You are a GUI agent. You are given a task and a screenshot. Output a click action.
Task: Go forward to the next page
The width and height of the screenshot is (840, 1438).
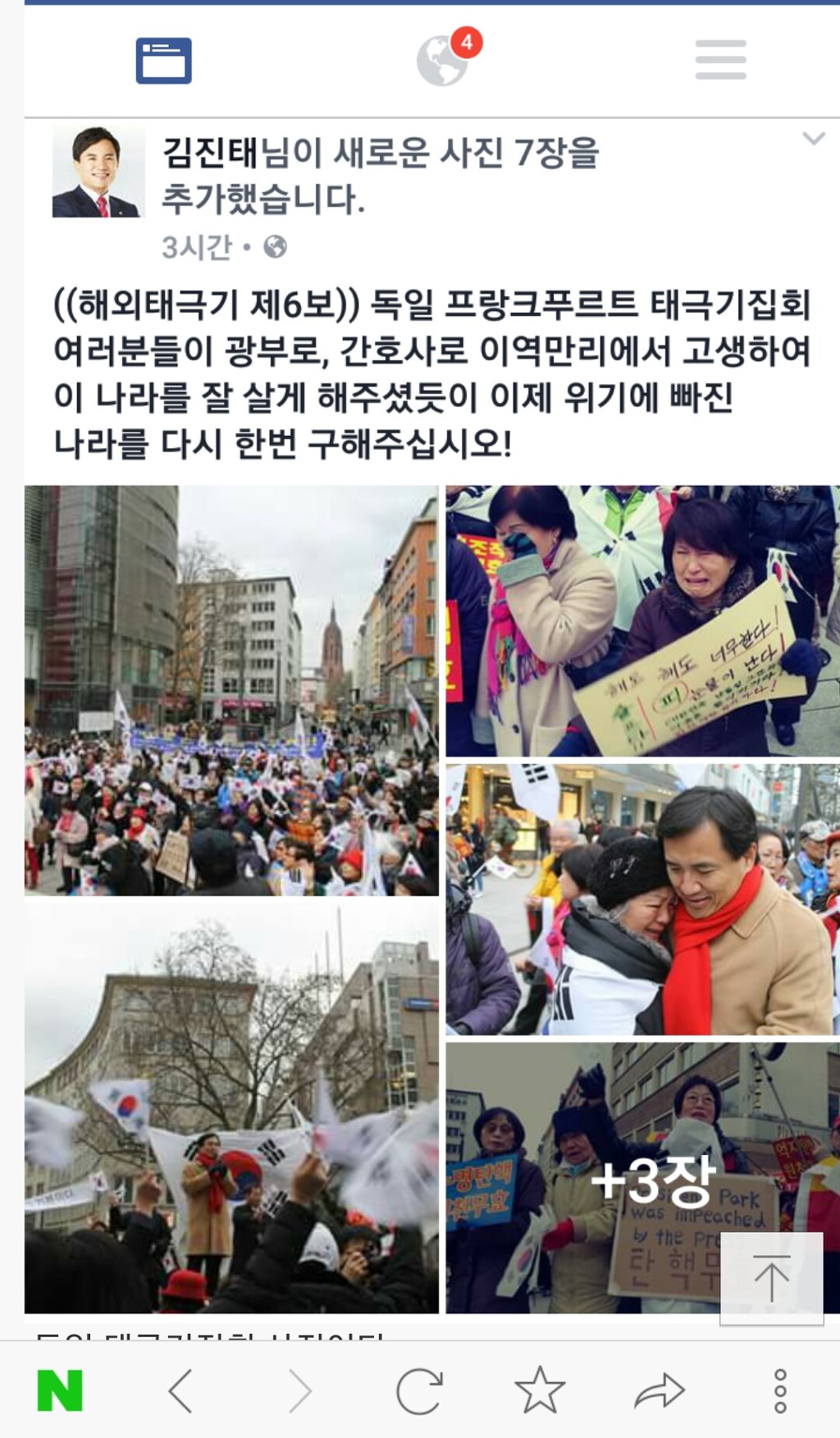(x=300, y=1390)
